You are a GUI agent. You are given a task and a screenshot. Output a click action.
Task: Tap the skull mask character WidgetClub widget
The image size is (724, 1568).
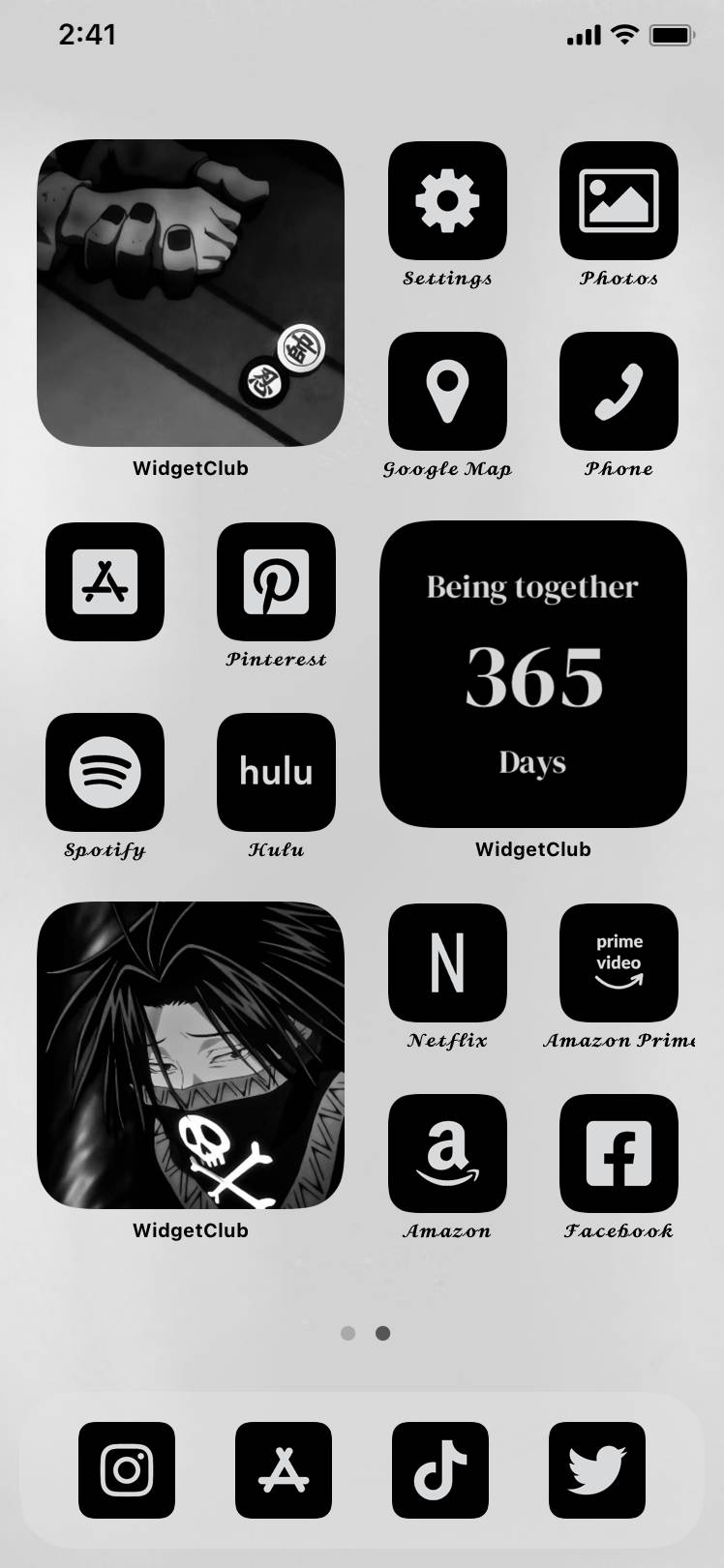click(191, 1055)
